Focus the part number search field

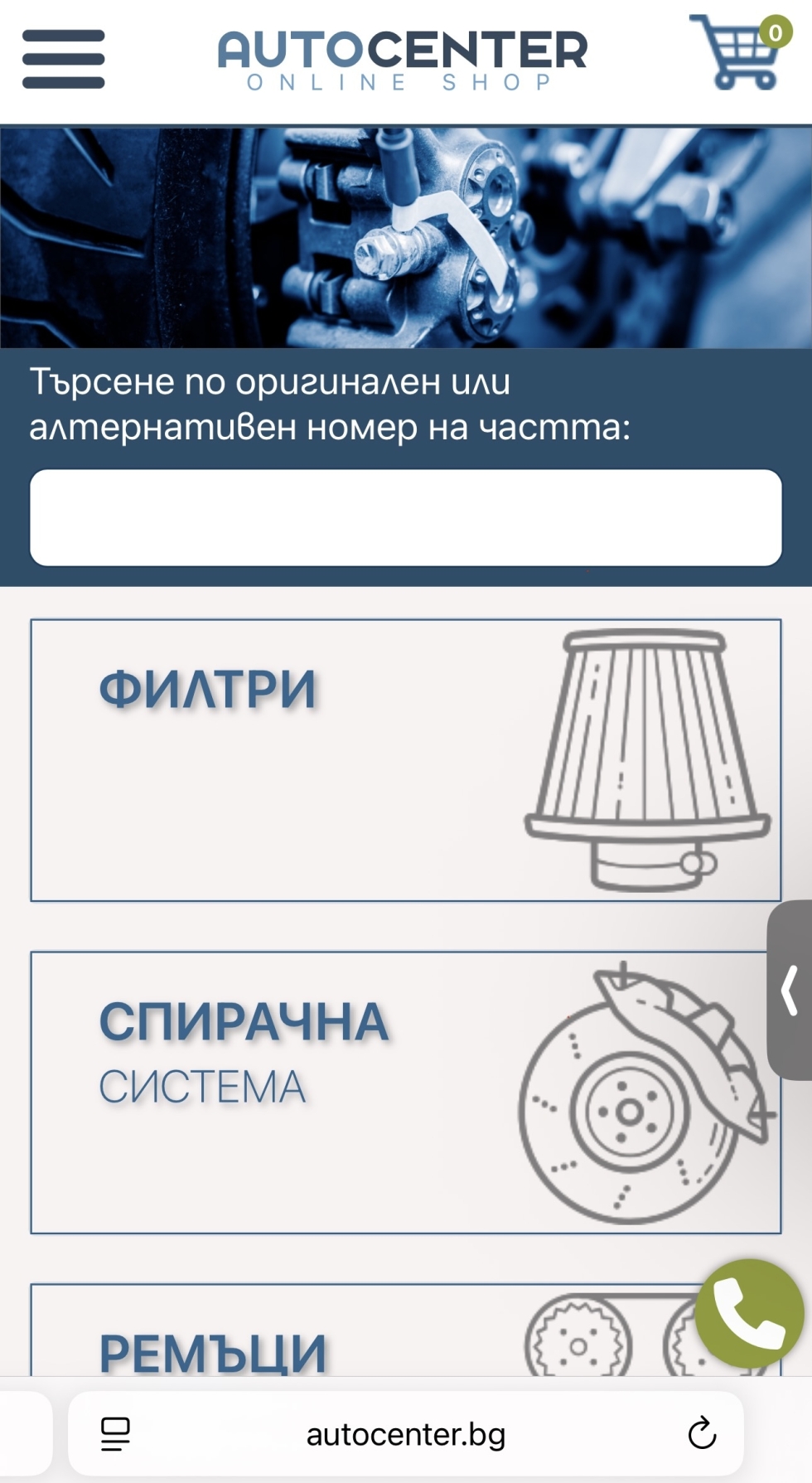405,518
